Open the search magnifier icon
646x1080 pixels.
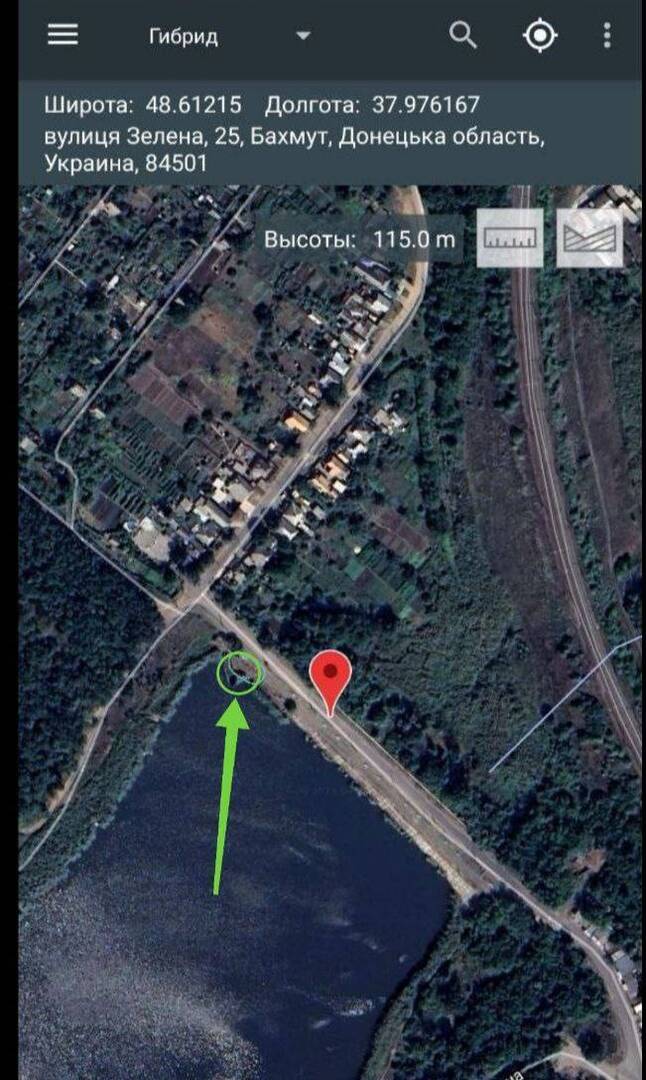click(x=463, y=34)
